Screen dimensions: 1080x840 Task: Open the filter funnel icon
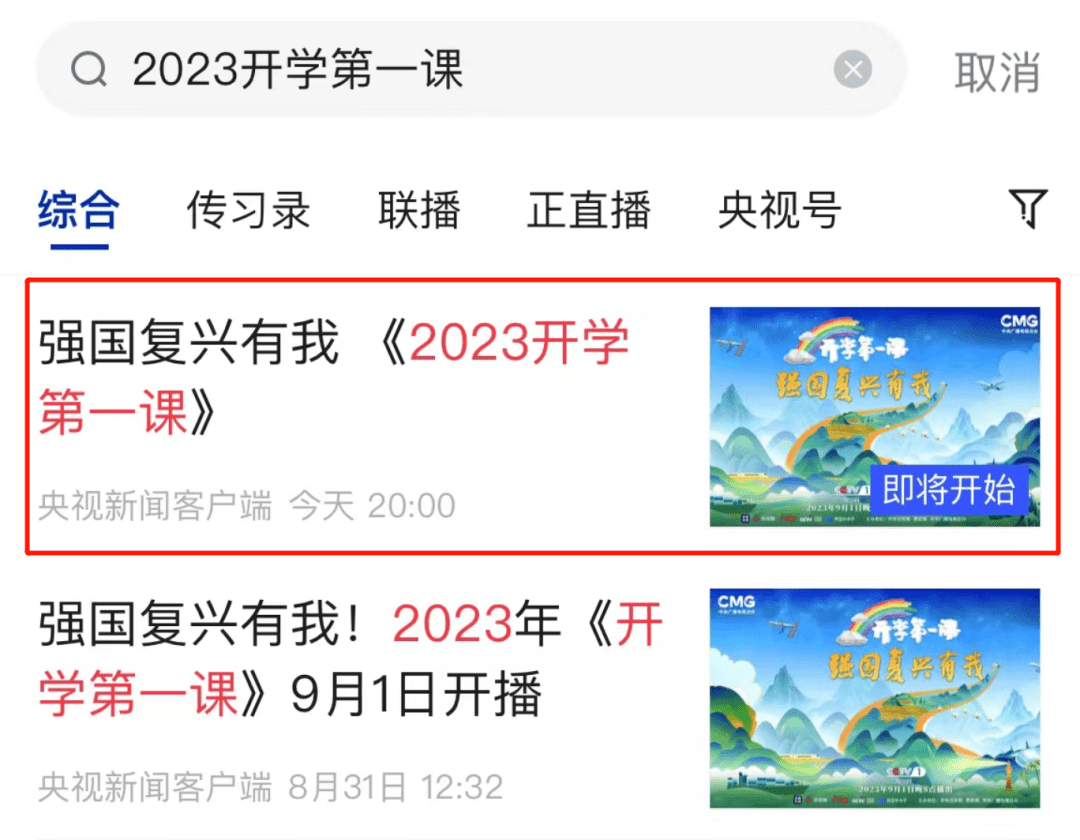pos(1027,209)
